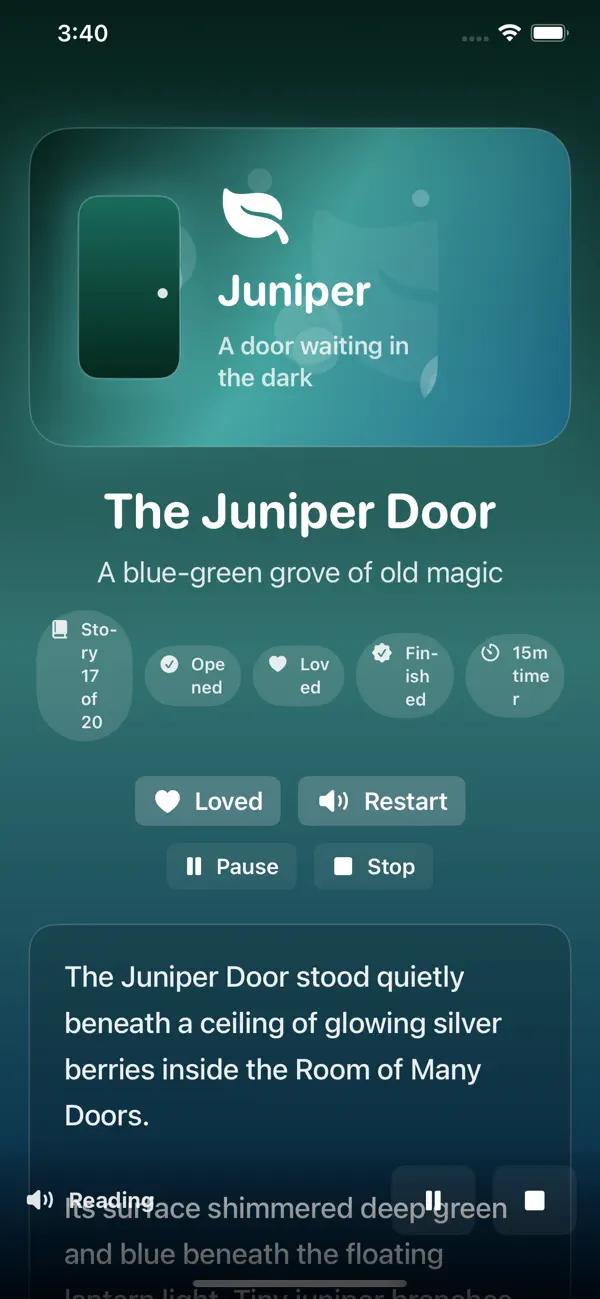Select the 15m timer chip
This screenshot has height=1299, width=600.
516,676
